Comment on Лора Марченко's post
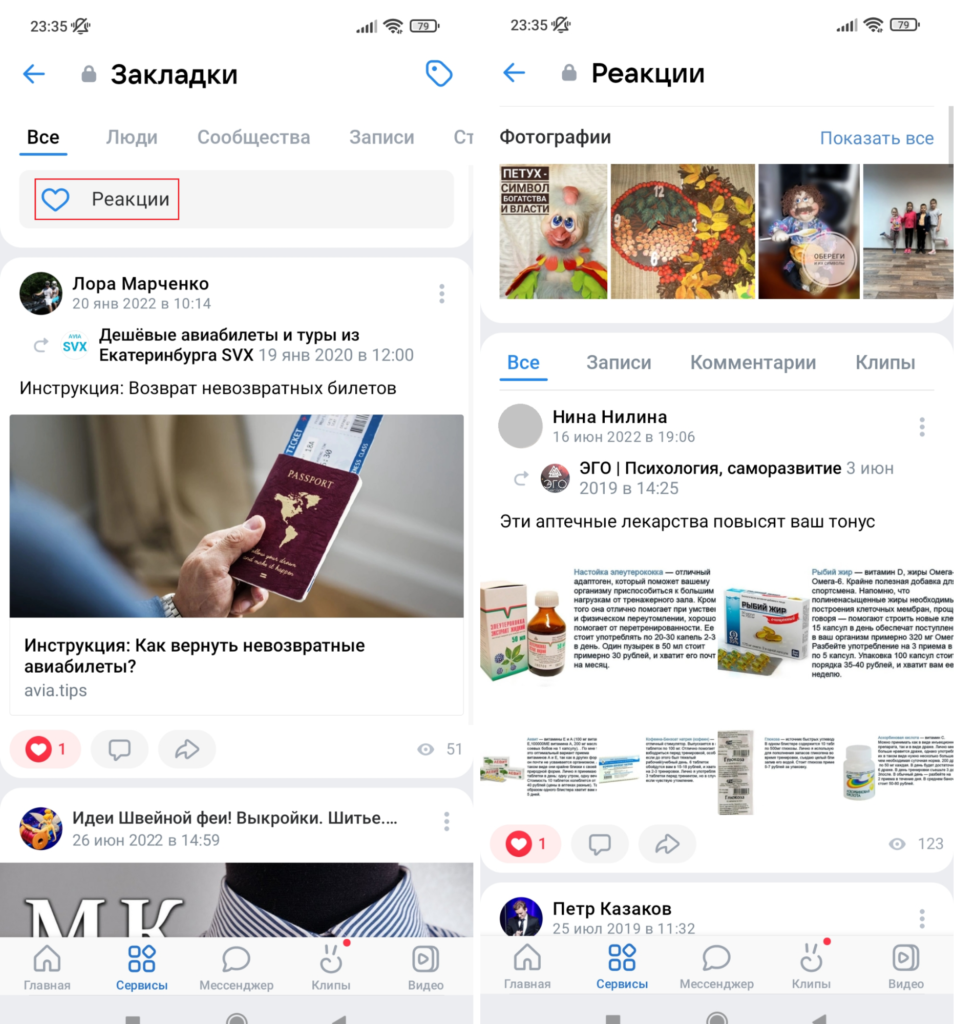This screenshot has height=1024, width=954. (x=120, y=749)
